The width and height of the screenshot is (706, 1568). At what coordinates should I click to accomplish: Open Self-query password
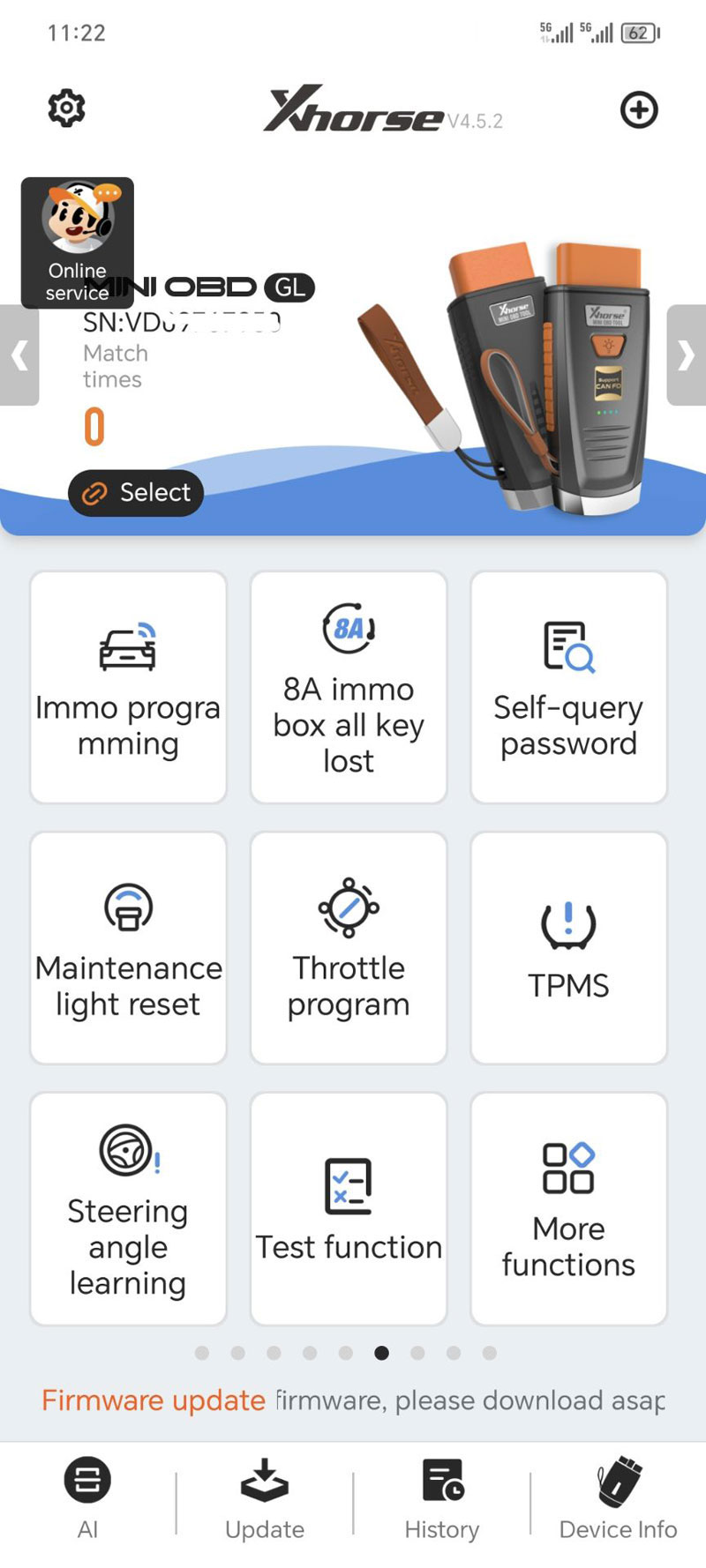[x=568, y=687]
